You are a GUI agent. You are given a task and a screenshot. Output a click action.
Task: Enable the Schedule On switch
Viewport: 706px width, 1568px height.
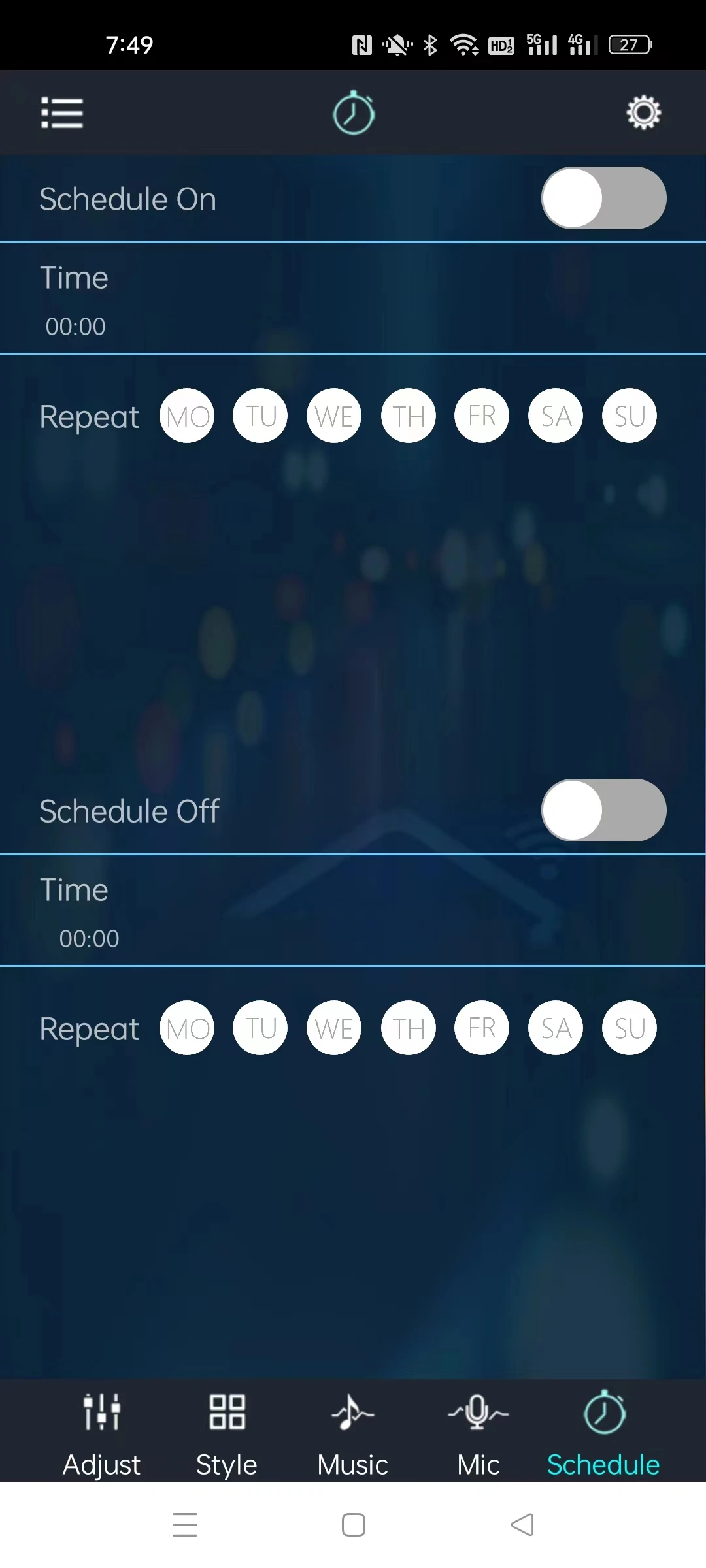pos(604,198)
